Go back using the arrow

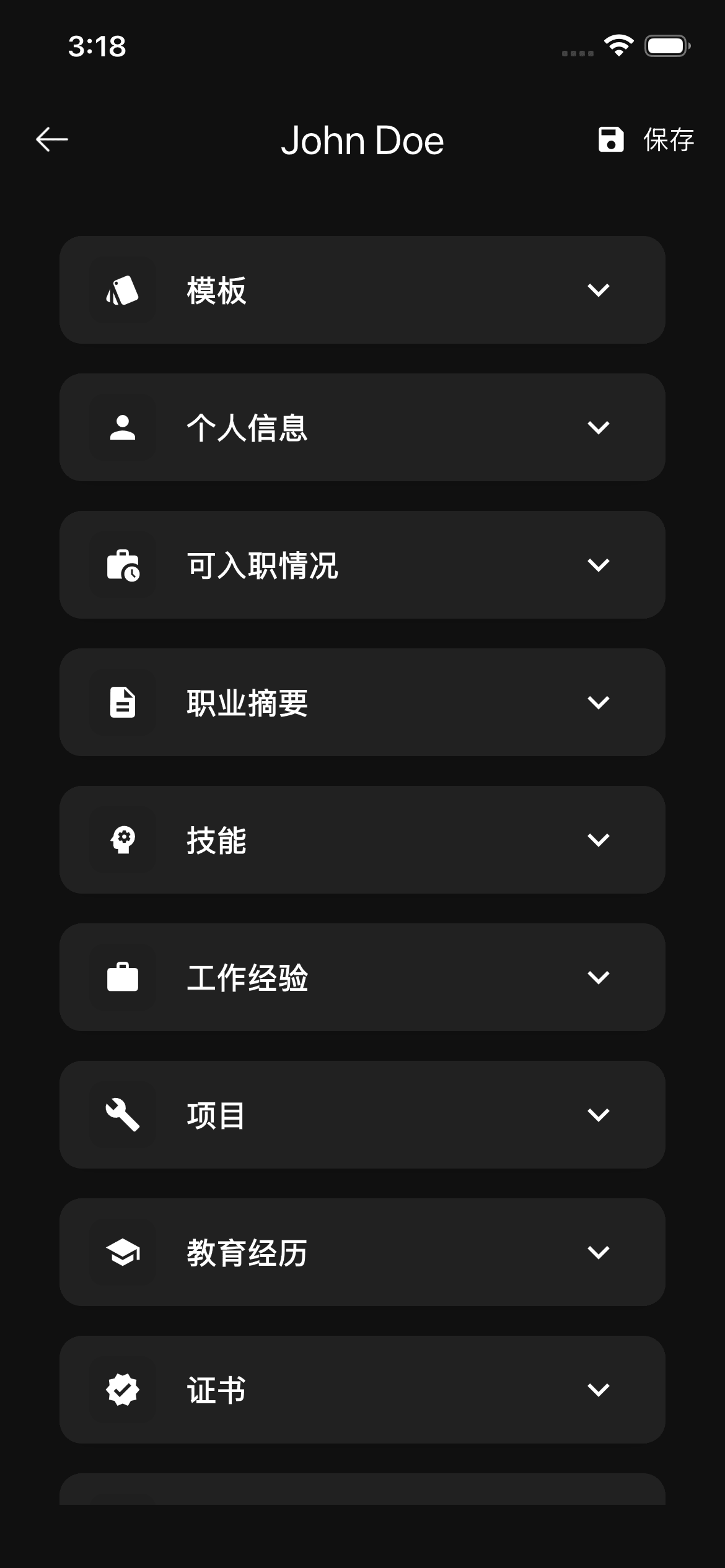pyautogui.click(x=52, y=139)
